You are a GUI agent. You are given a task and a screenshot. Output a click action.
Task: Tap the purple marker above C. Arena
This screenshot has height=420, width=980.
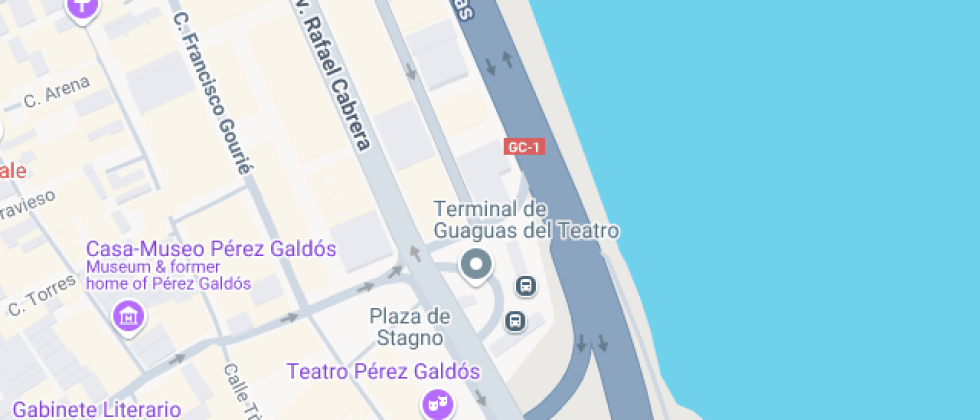(x=82, y=8)
